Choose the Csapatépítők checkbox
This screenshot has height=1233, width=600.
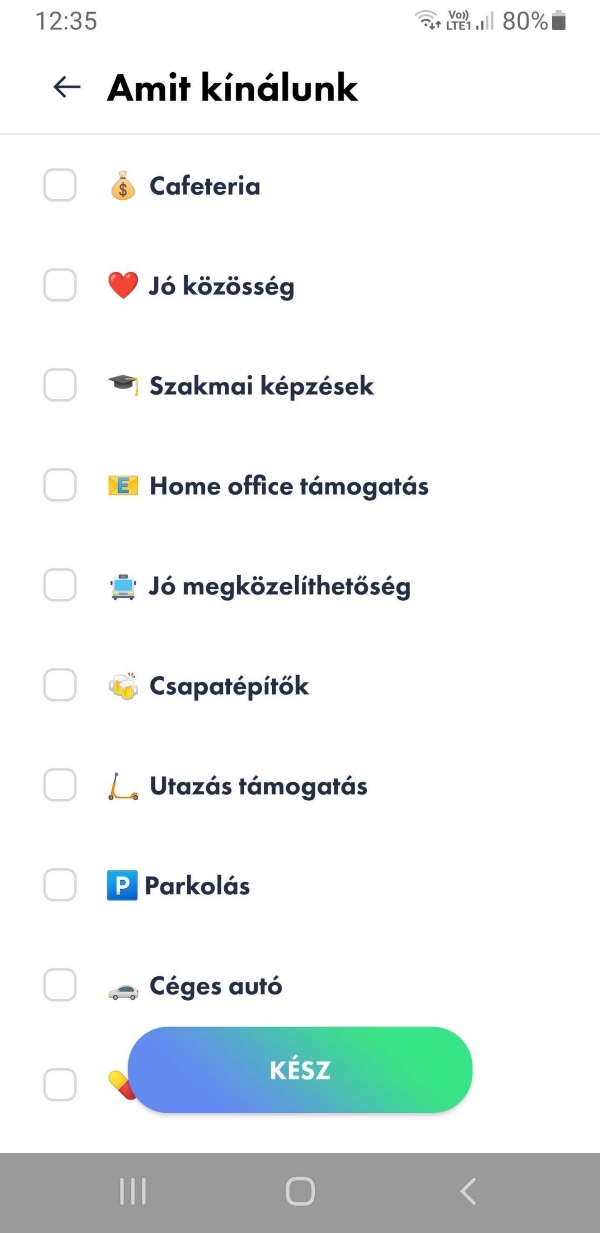pos(60,686)
